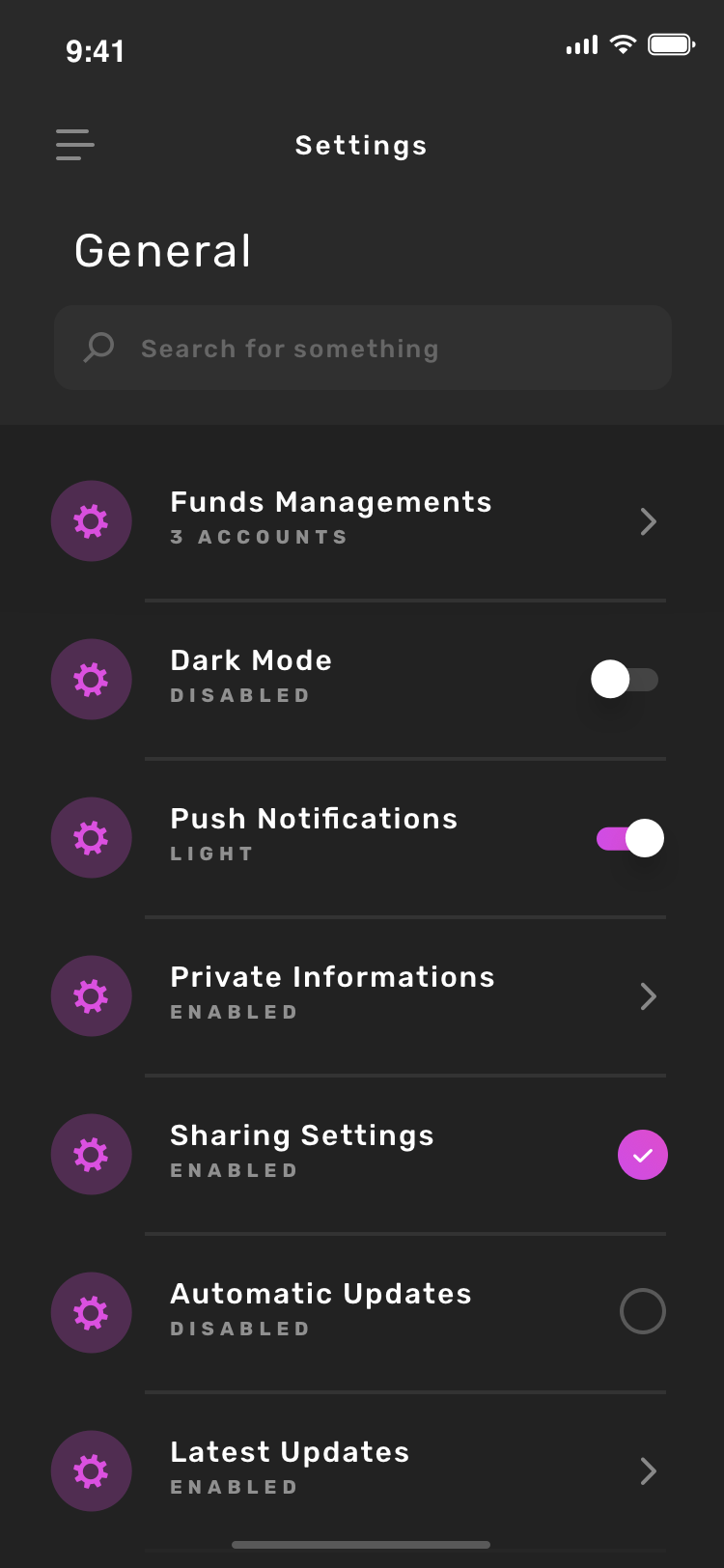The image size is (724, 1568).
Task: Open Private Informations
Action: click(x=362, y=996)
